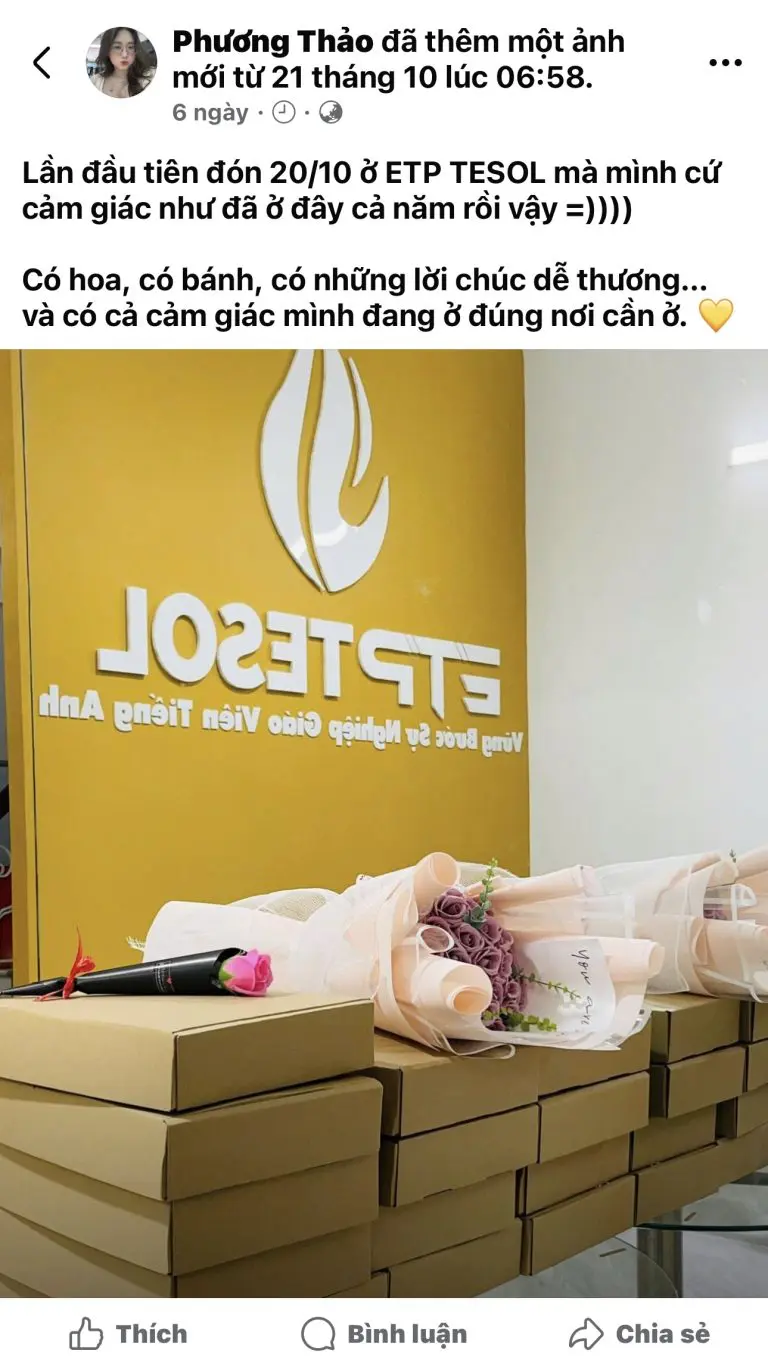
Task: Like the post with Thích button
Action: coord(128,1333)
